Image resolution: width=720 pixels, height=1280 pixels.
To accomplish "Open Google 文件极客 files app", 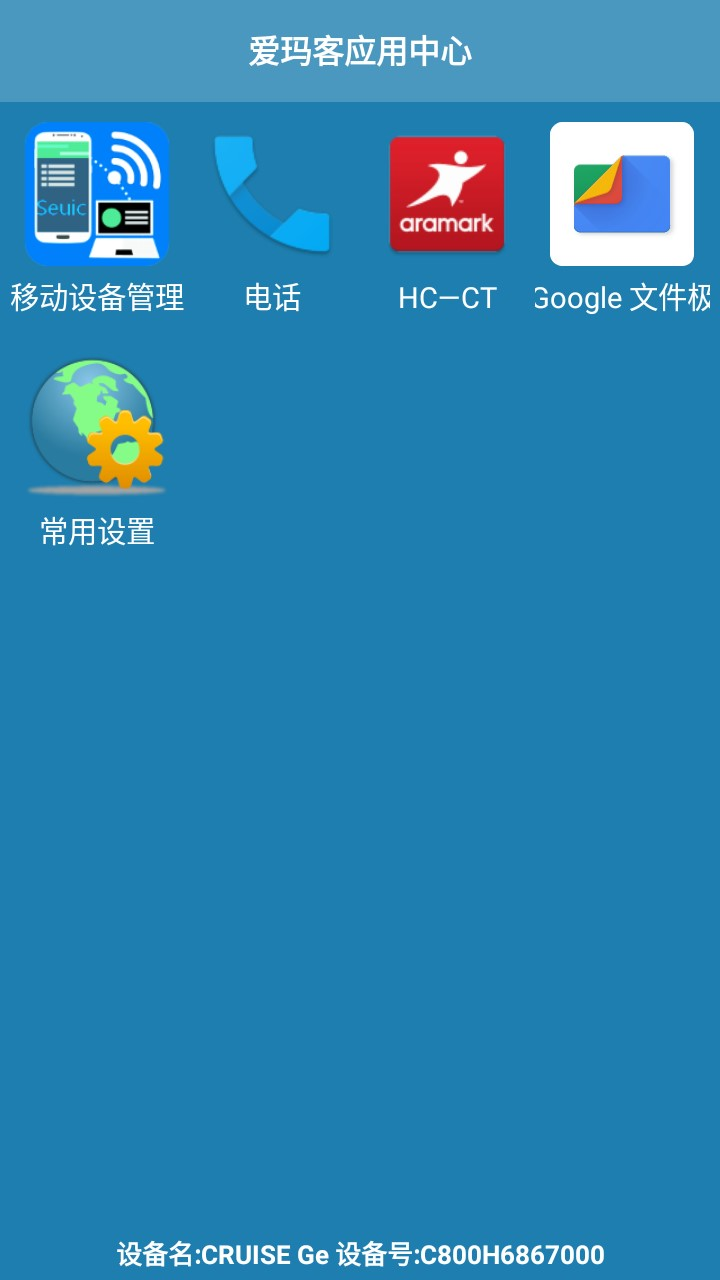I will (x=622, y=195).
